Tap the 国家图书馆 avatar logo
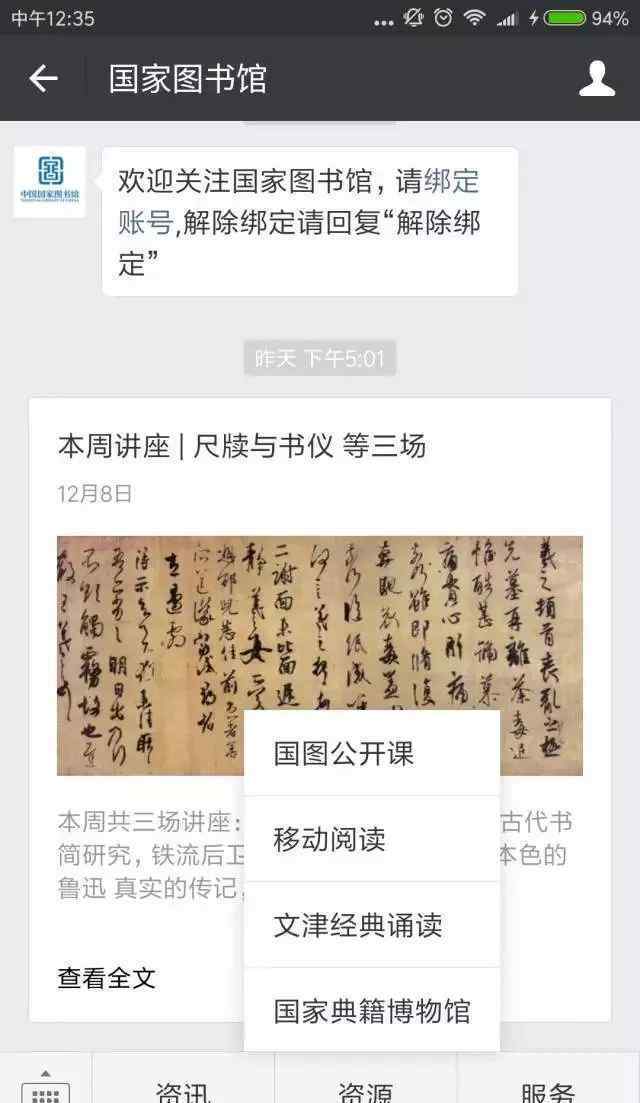Viewport: 640px width, 1103px height. coord(50,182)
